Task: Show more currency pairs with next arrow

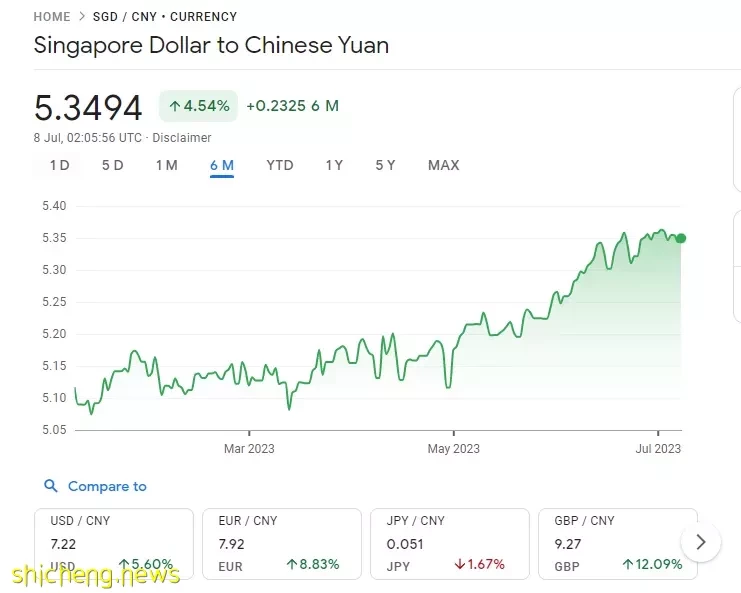Action: coord(700,542)
